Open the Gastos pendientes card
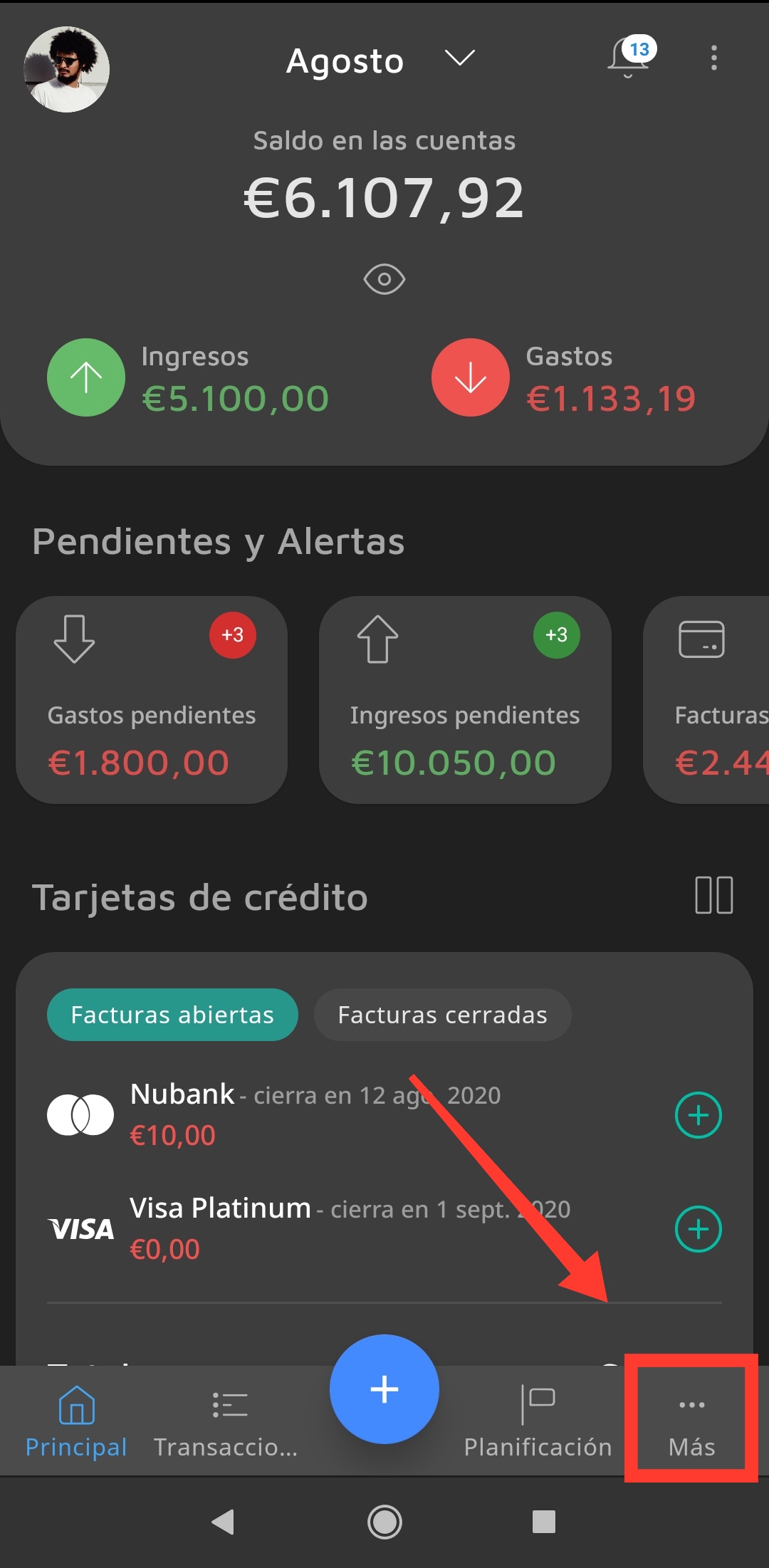 pyautogui.click(x=152, y=699)
